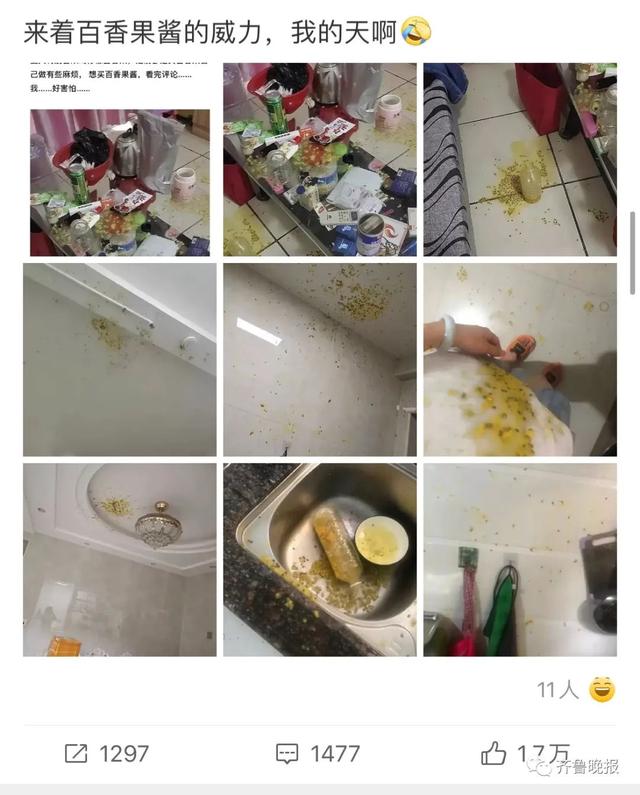Open photo of splattered white wall corner
This screenshot has width=640, height=795.
(x=120, y=359)
